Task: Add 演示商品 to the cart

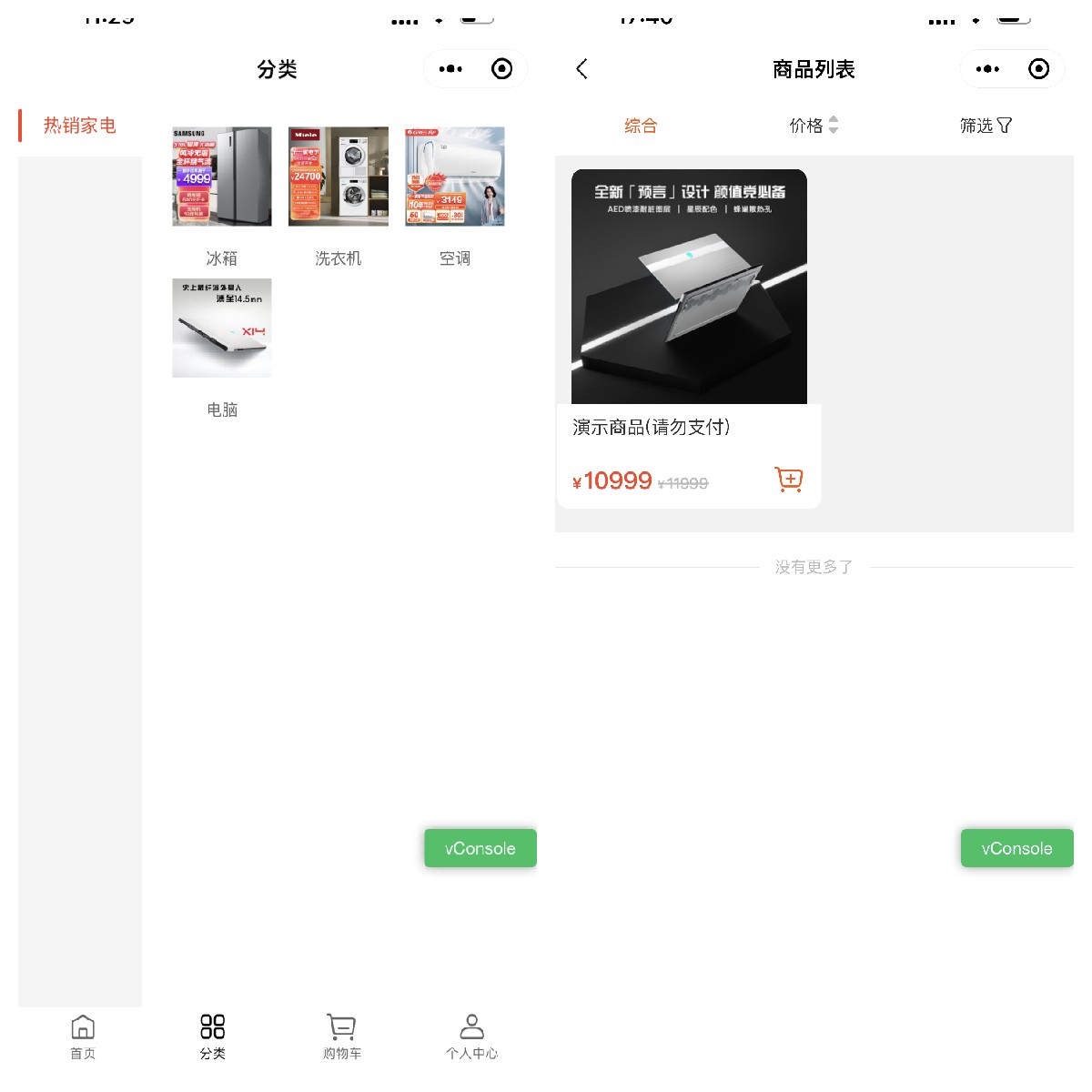Action: click(789, 479)
